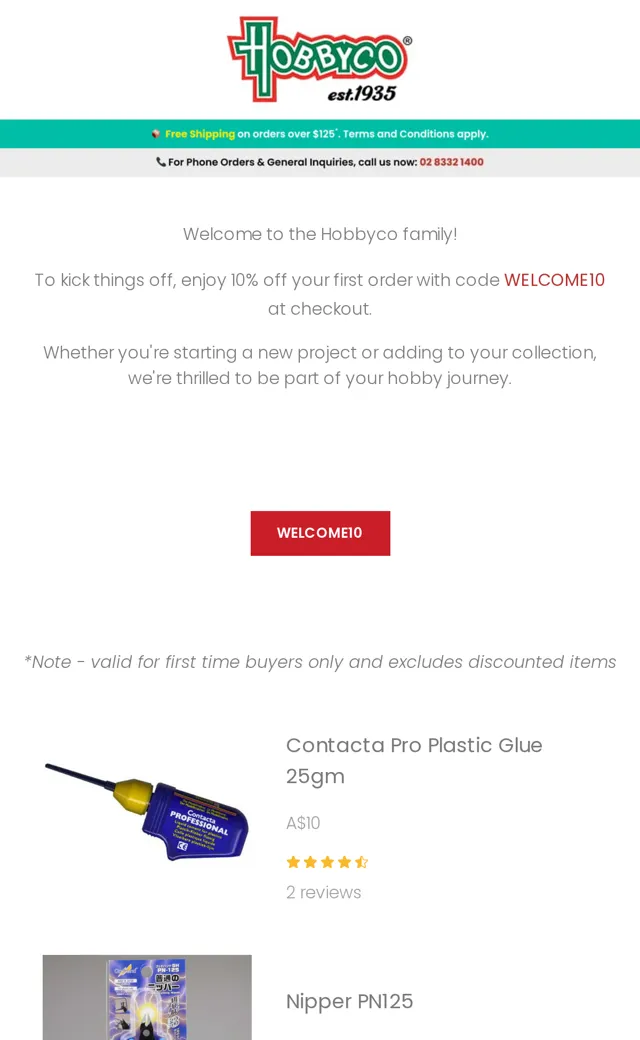Open the free shipping banner

[x=320, y=134]
